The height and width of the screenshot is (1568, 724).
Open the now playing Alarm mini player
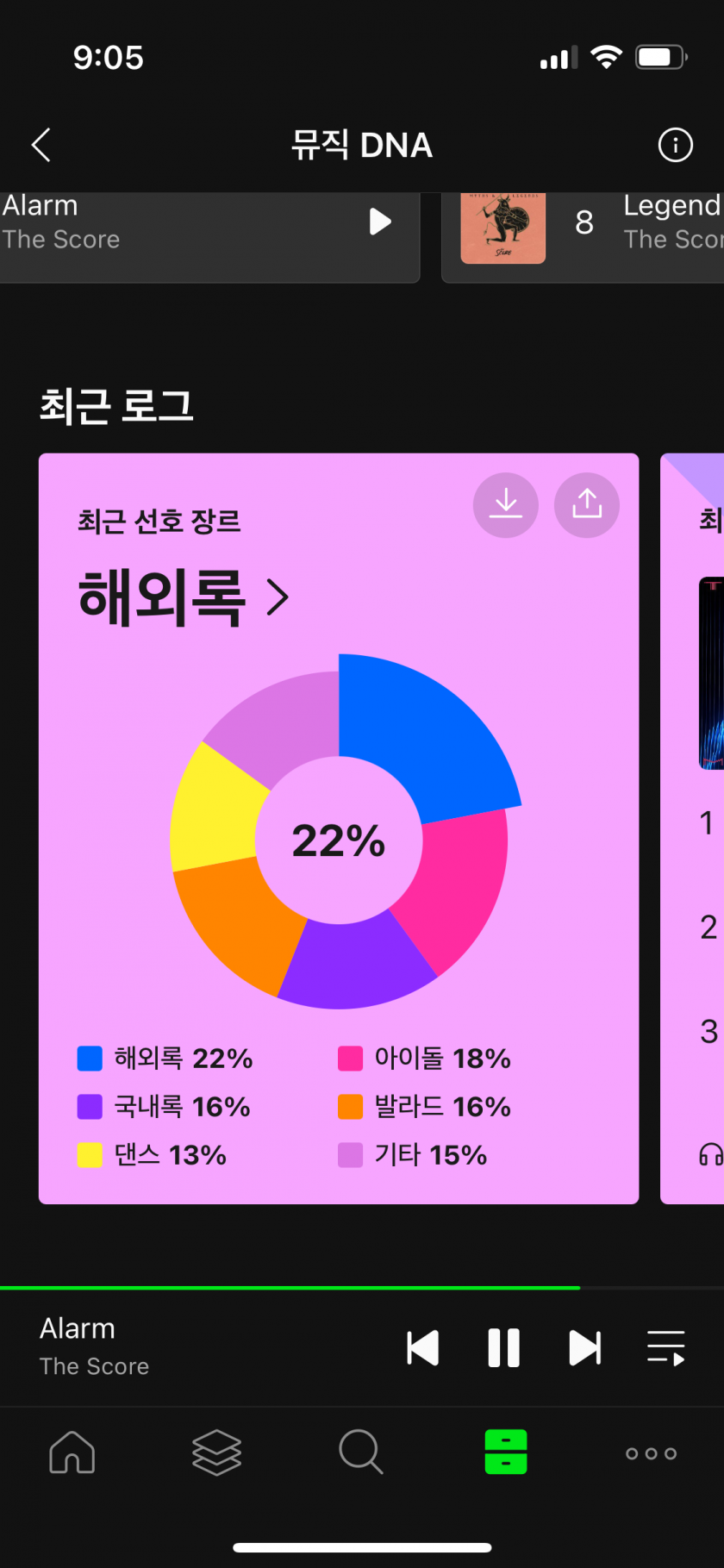click(x=172, y=1346)
